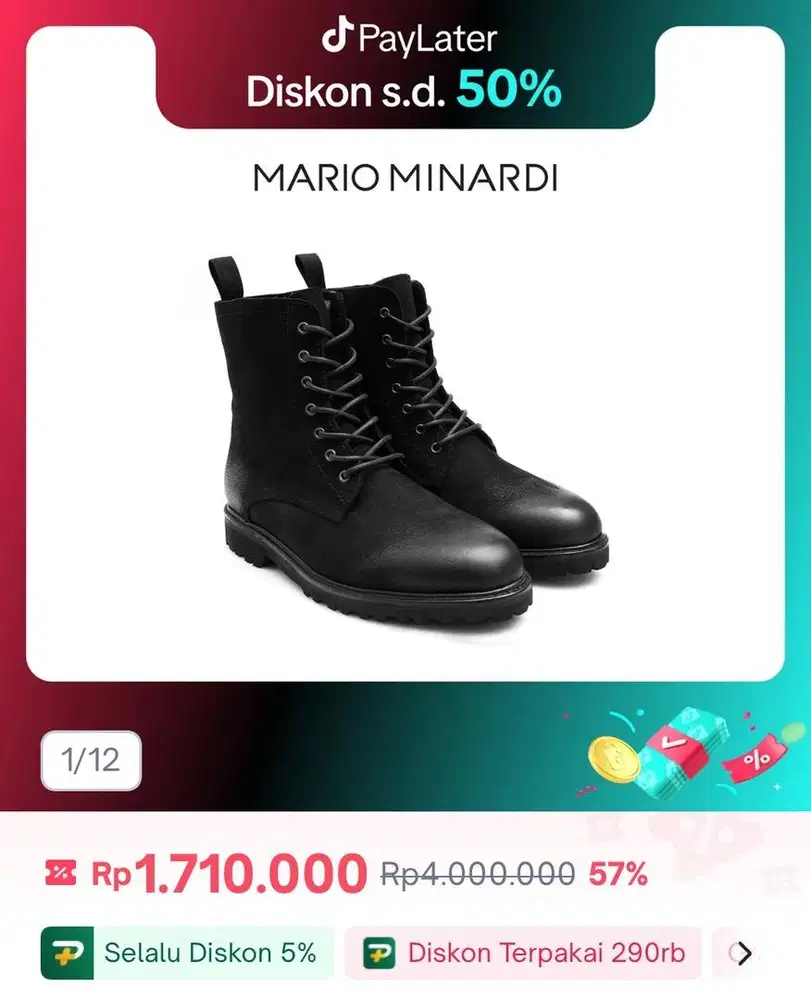Activate the PayLater Diskon s.d. 50% offer

(405, 65)
